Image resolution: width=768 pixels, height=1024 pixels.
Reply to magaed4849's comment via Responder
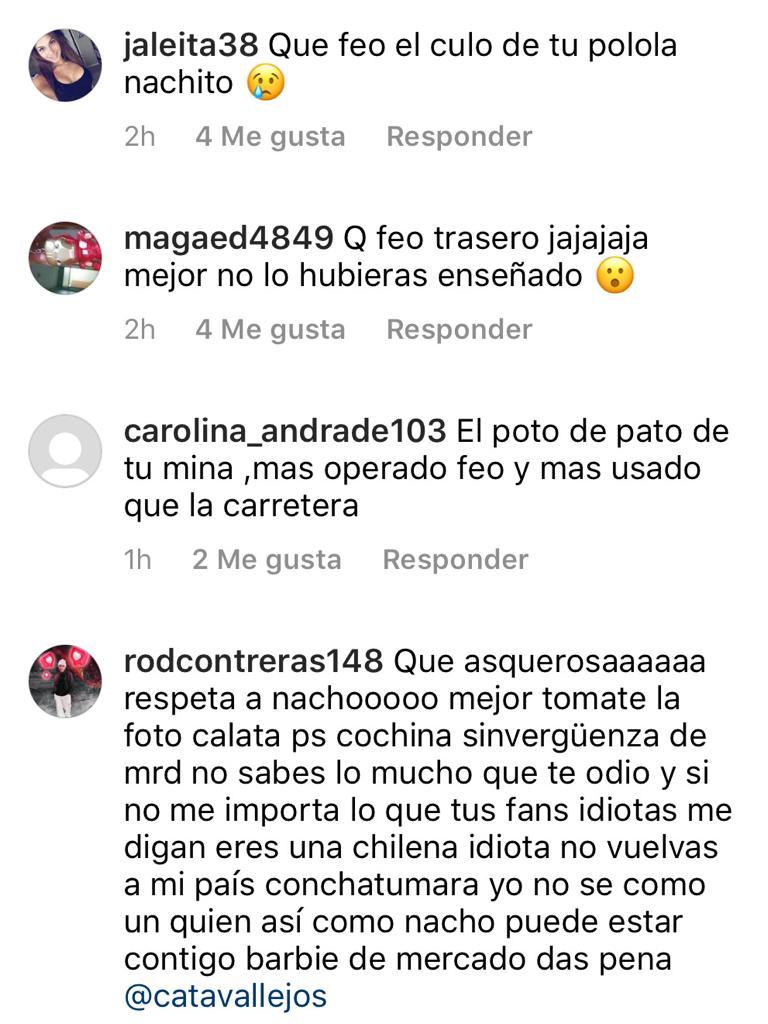point(457,328)
